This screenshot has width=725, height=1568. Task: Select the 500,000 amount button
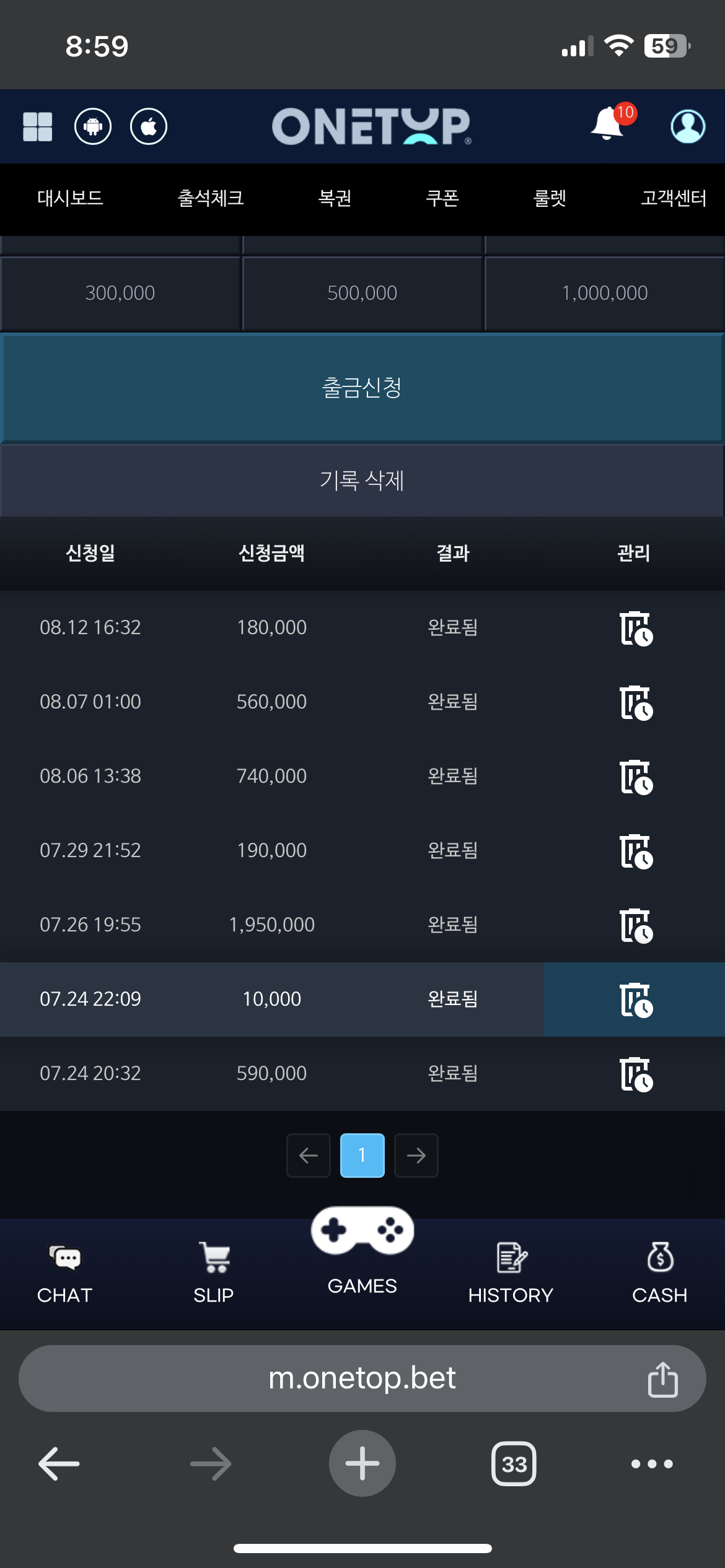tap(362, 293)
